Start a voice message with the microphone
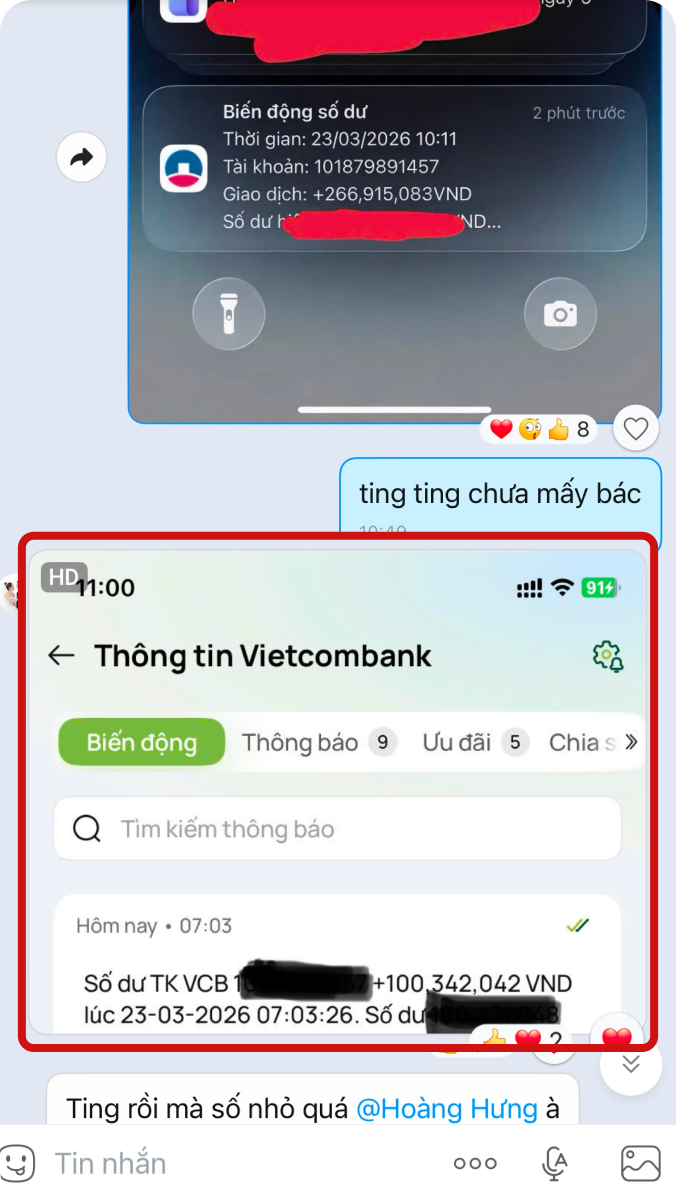 pyautogui.click(x=555, y=1163)
